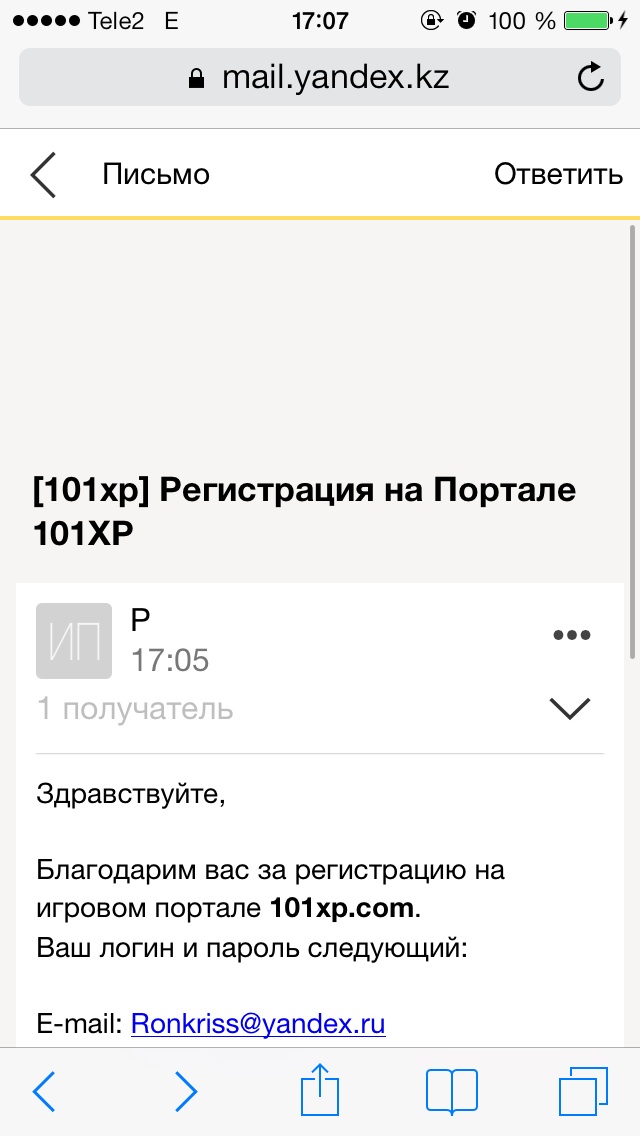The height and width of the screenshot is (1136, 640).
Task: Go forward in Safari history
Action: point(185,1091)
